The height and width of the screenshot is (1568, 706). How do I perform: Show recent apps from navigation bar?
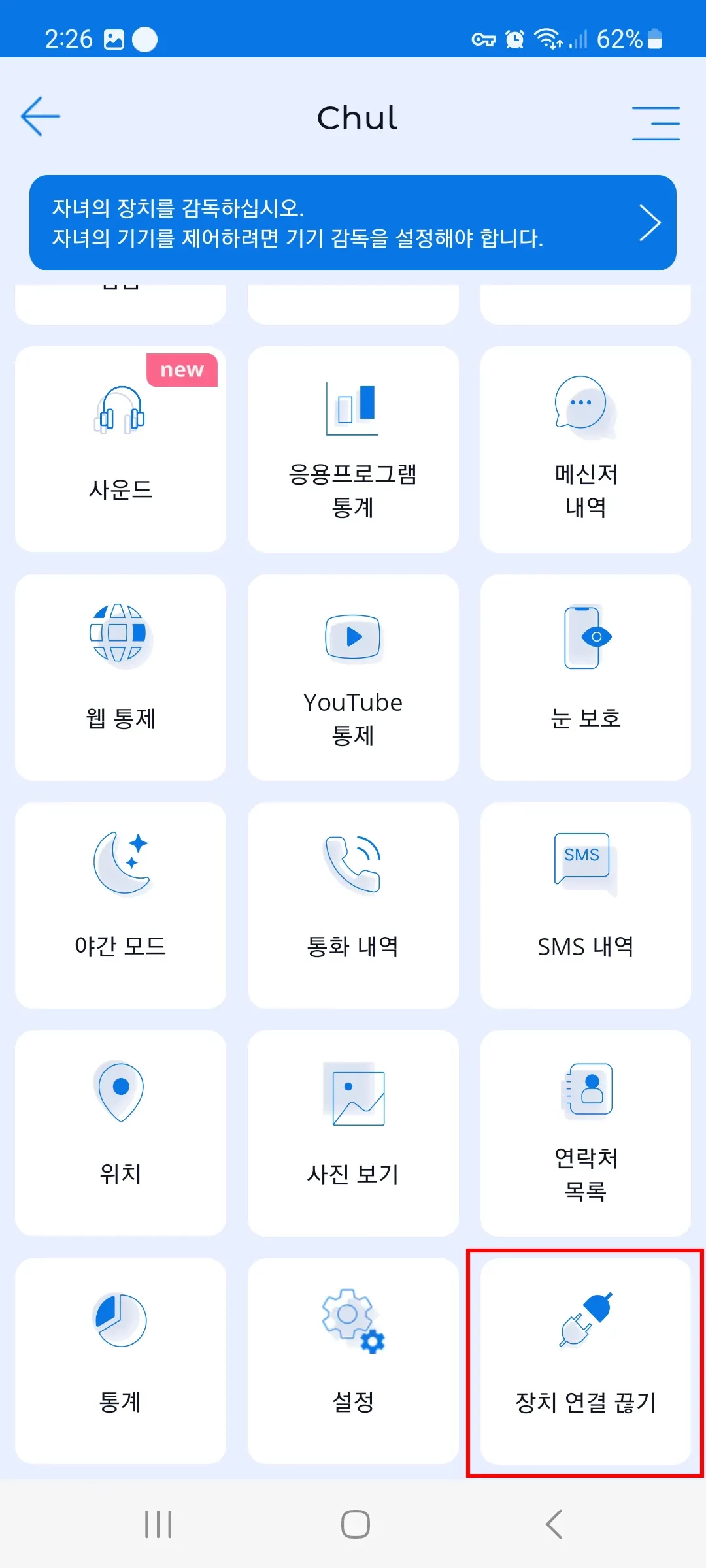pyautogui.click(x=158, y=1524)
